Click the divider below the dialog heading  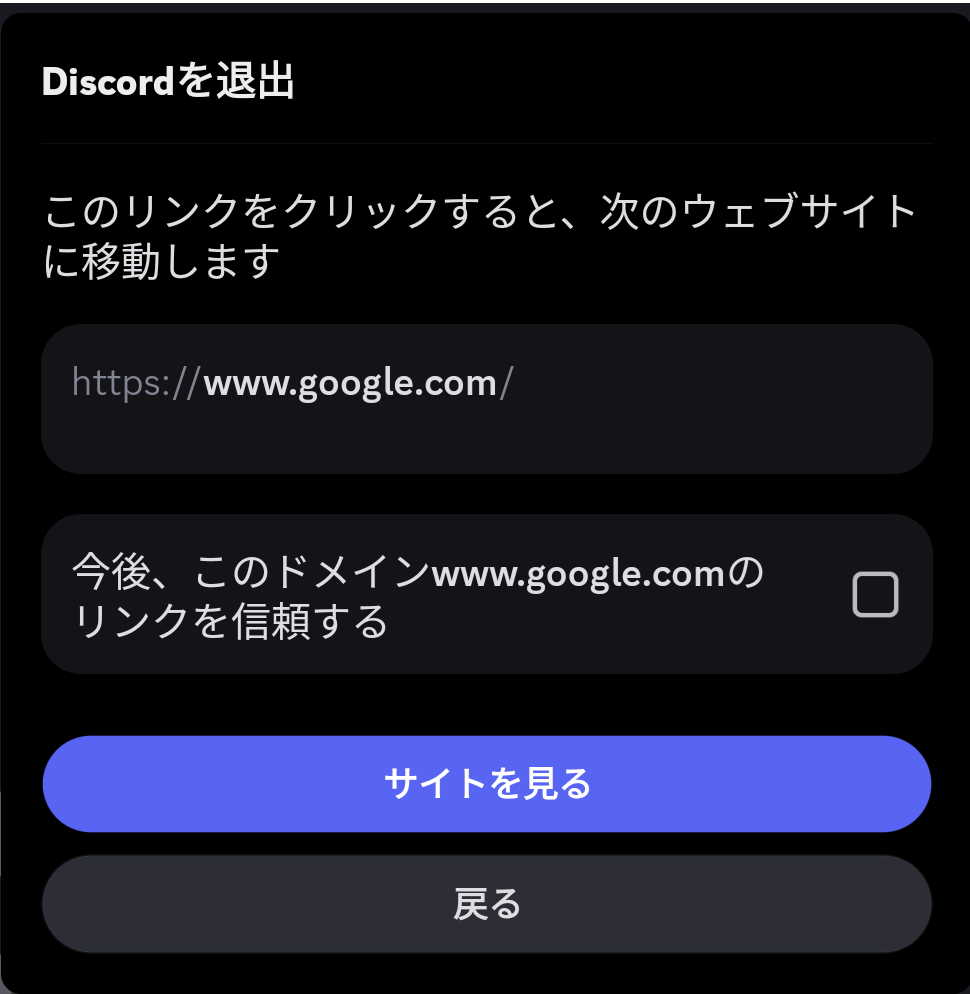pos(485,140)
